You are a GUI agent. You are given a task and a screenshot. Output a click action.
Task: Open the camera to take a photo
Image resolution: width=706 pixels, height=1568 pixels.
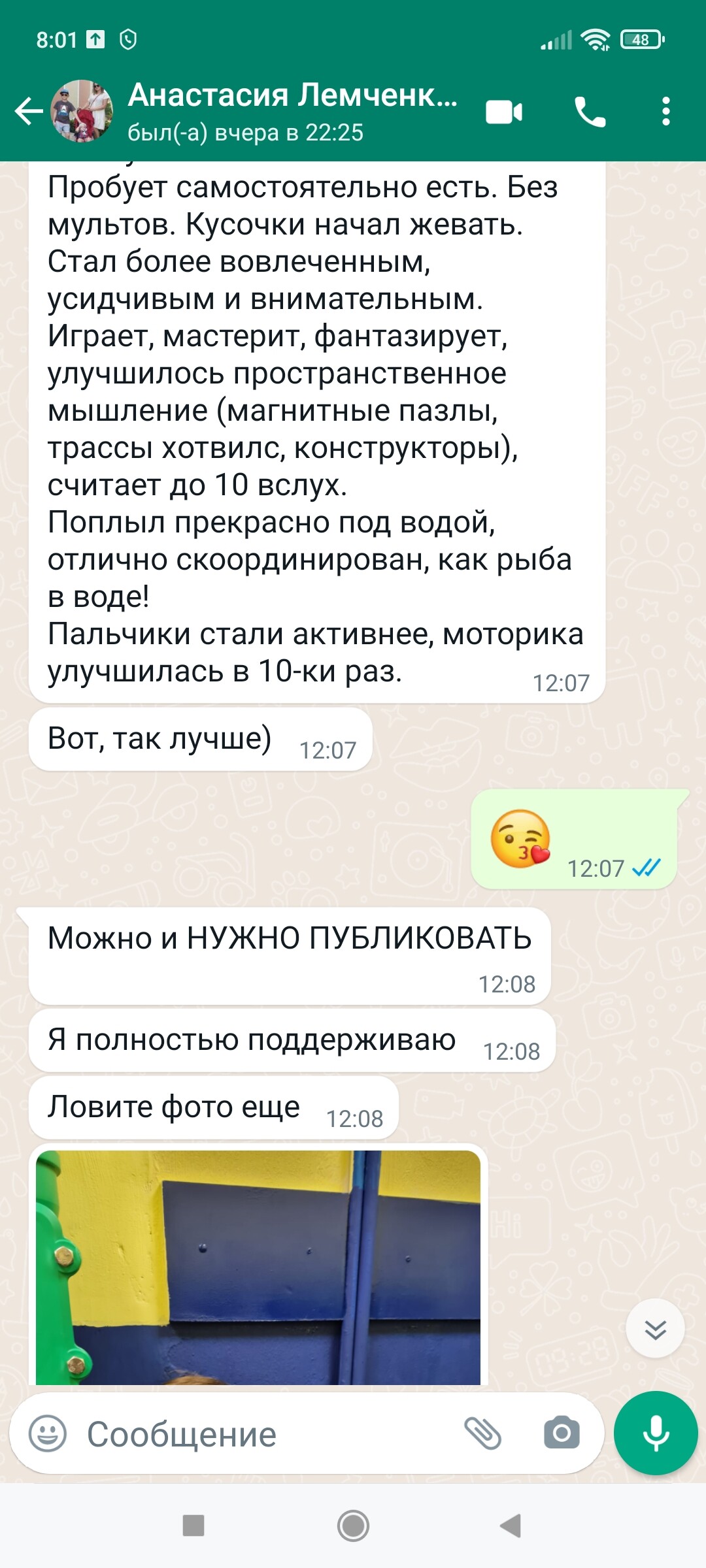(562, 1434)
